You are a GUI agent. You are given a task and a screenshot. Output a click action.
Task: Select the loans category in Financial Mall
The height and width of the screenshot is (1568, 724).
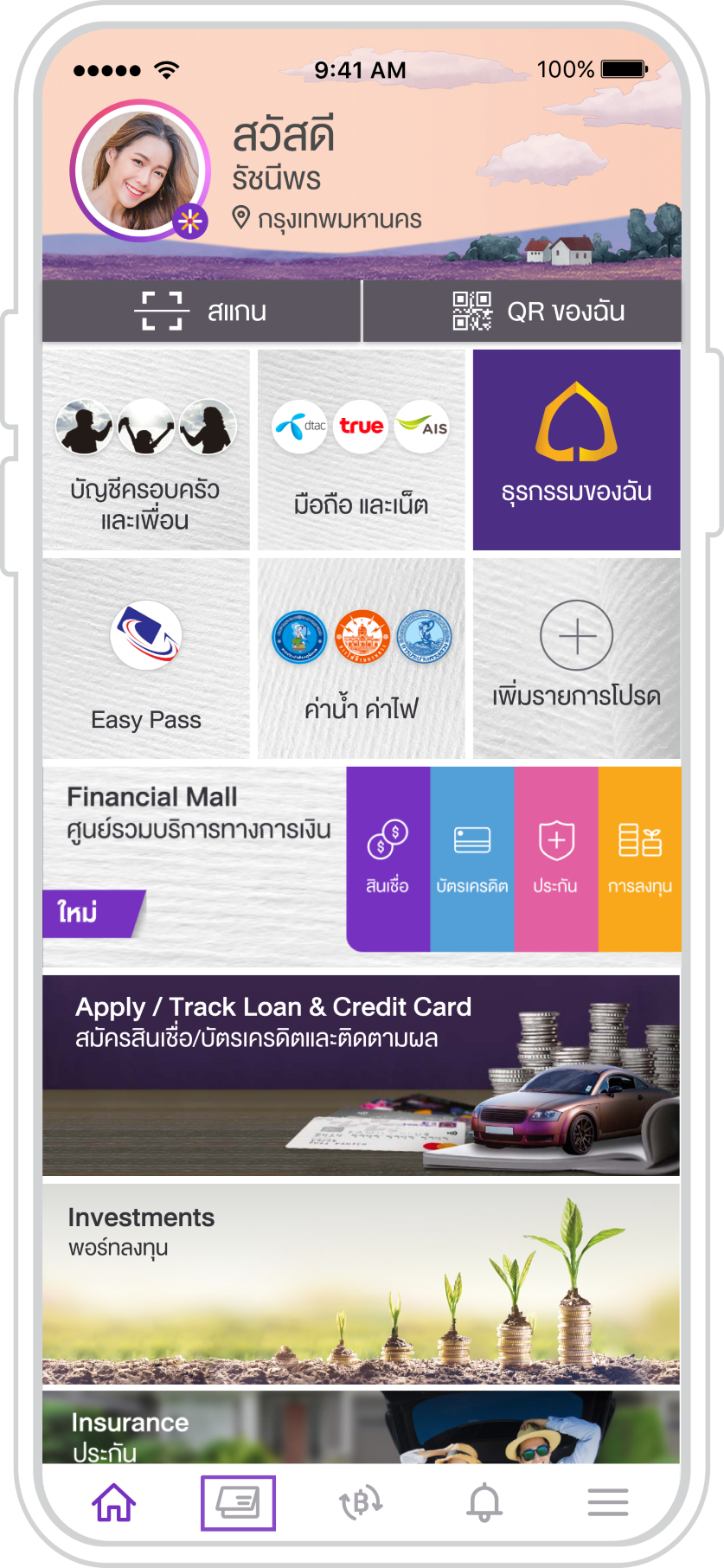(388, 858)
